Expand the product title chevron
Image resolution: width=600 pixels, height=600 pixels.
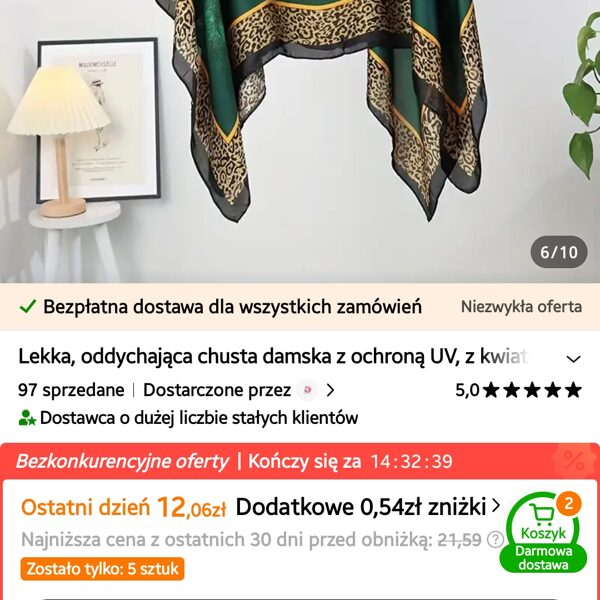574,358
